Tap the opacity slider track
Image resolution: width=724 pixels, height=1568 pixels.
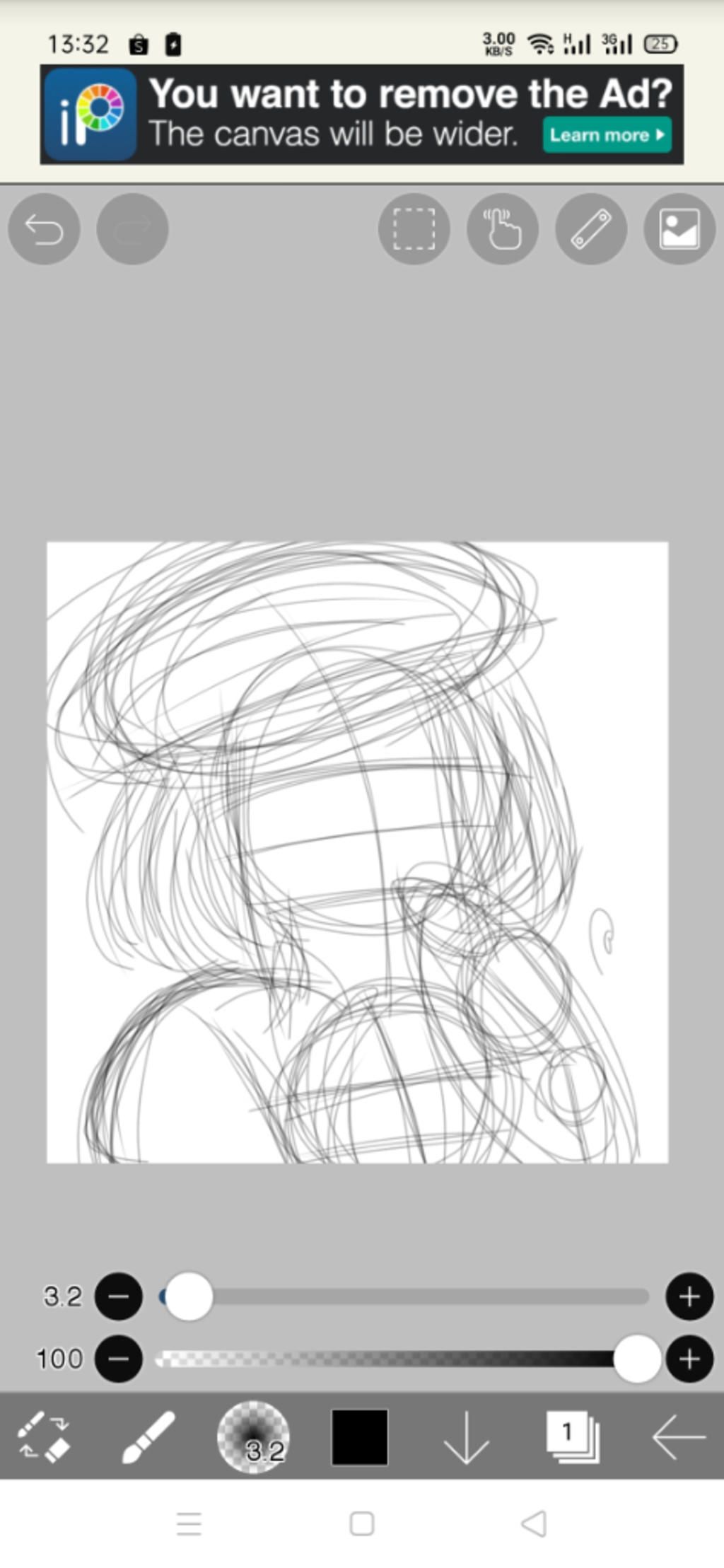coord(389,1359)
